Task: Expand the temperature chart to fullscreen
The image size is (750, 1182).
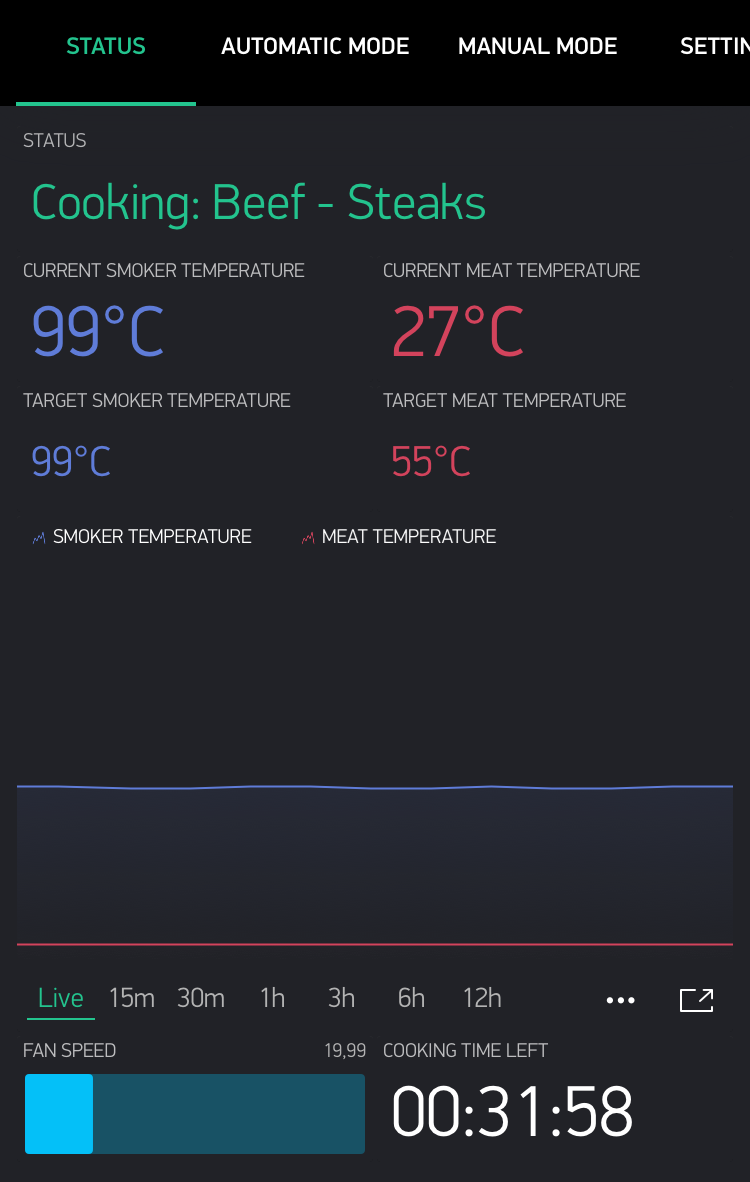Action: [x=696, y=1000]
